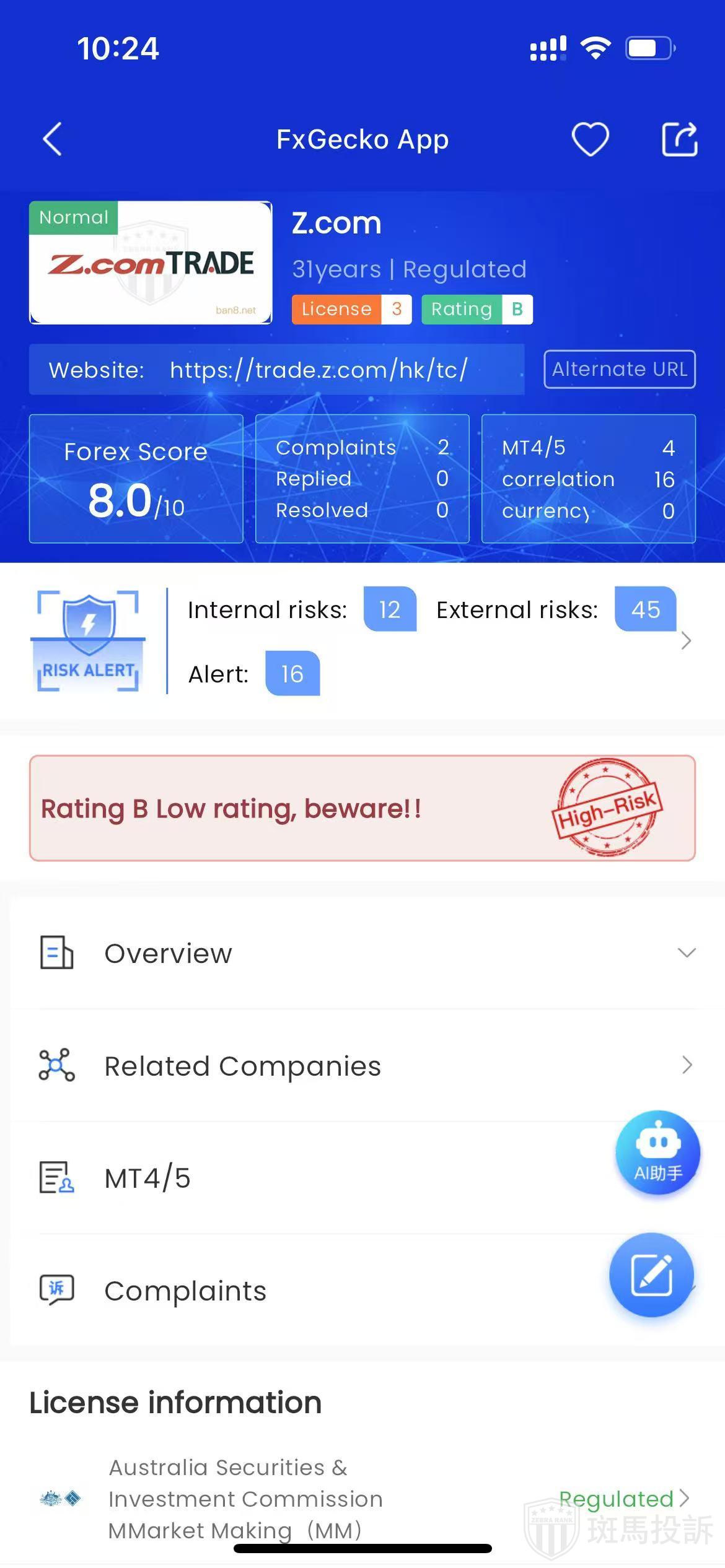The width and height of the screenshot is (725, 1568).
Task: Tap the Rating B low rating warning
Action: pos(362,808)
